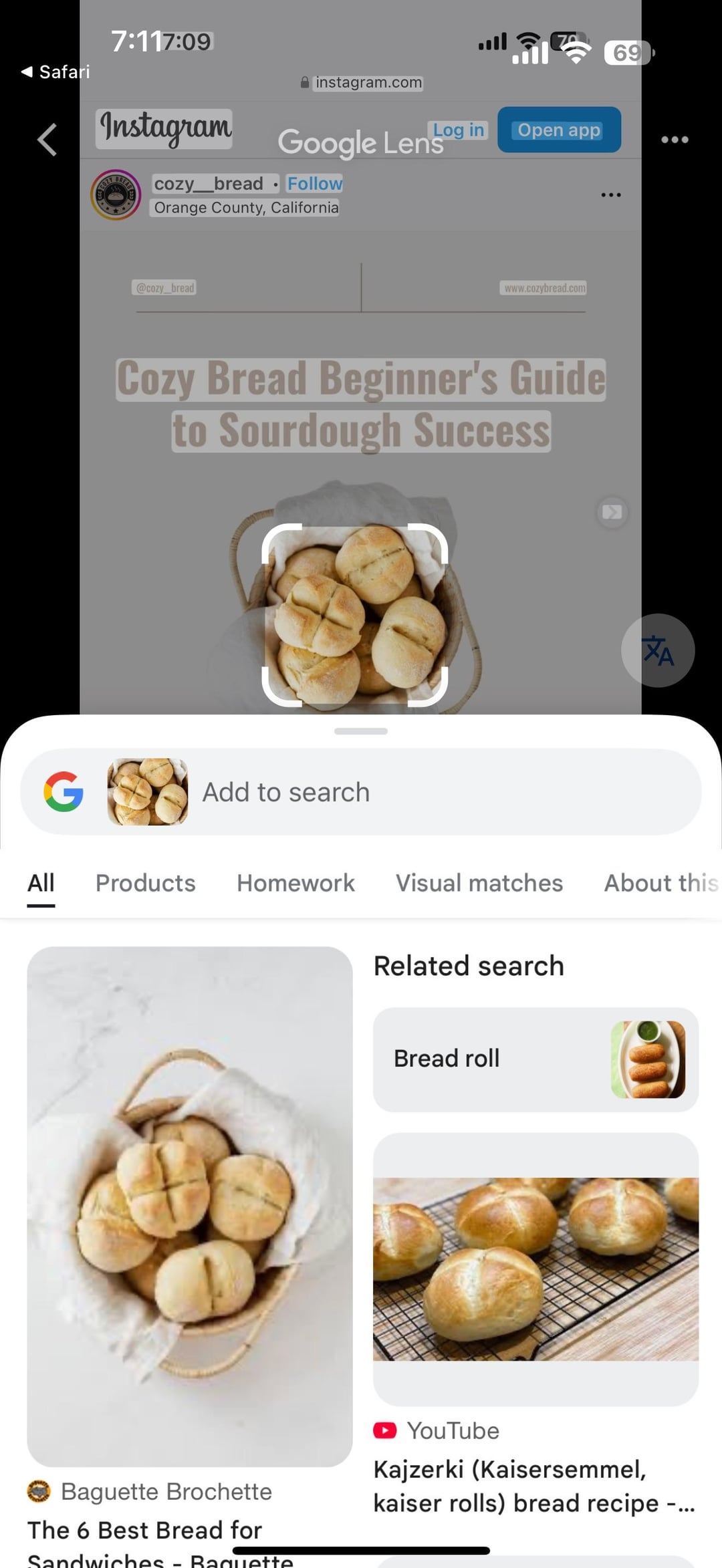This screenshot has height=1568, width=722.
Task: Switch to the Products tab
Action: tap(146, 883)
